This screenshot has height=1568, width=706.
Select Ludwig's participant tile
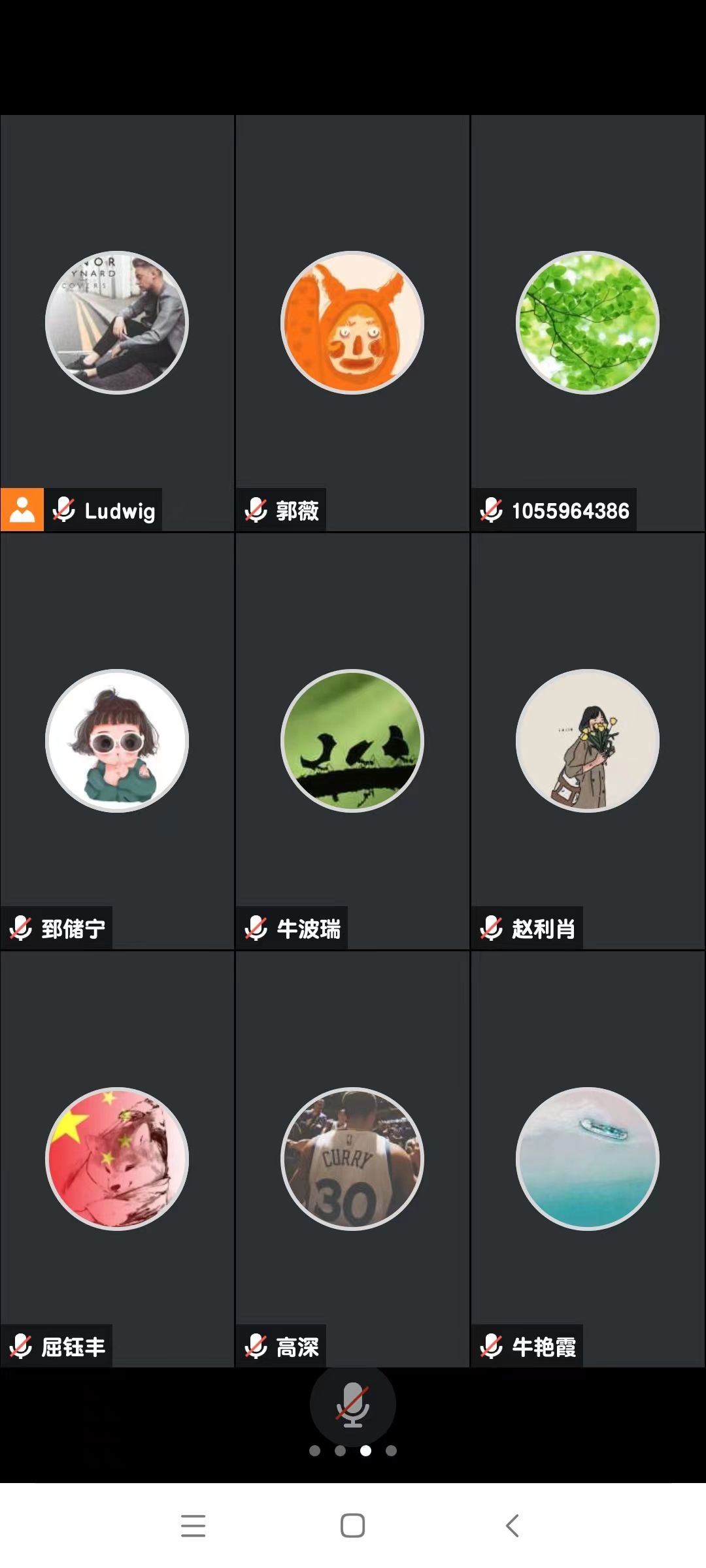[117, 323]
